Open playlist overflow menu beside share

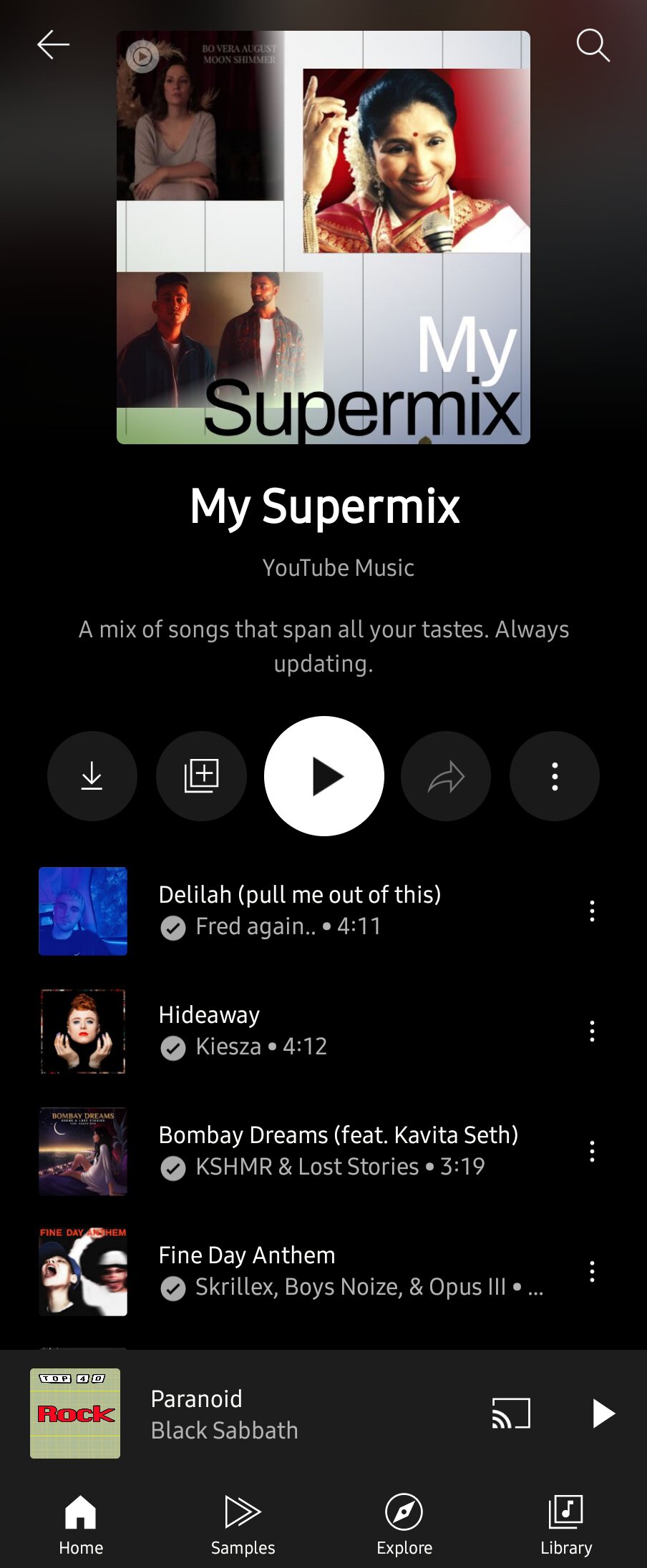coord(555,776)
